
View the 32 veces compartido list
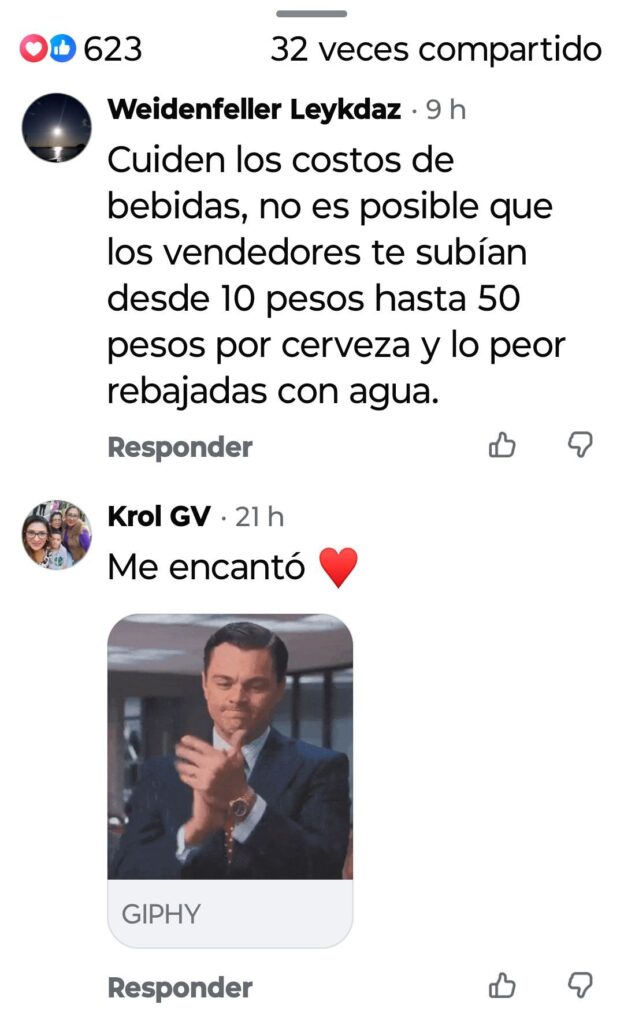[x=436, y=48]
